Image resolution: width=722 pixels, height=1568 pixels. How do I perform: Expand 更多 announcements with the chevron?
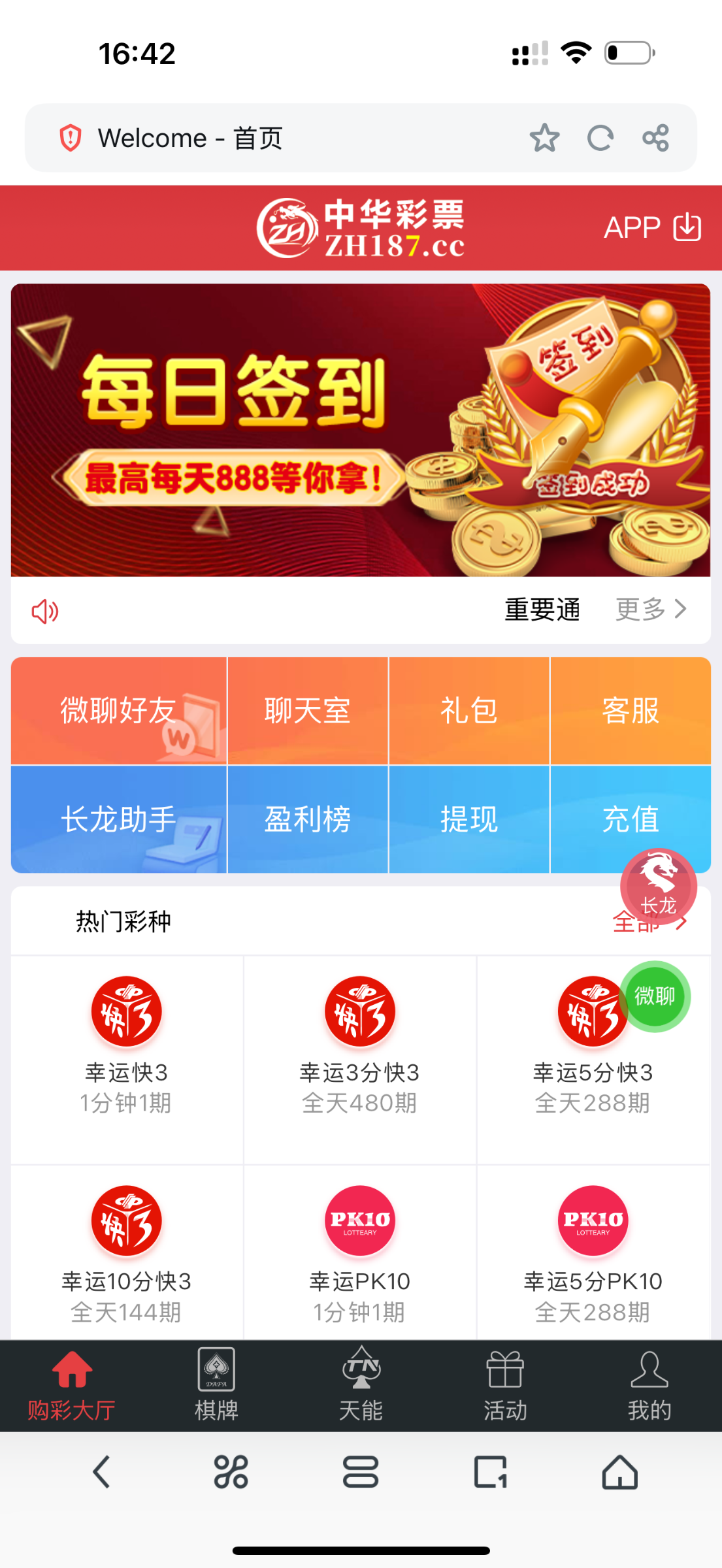[649, 609]
